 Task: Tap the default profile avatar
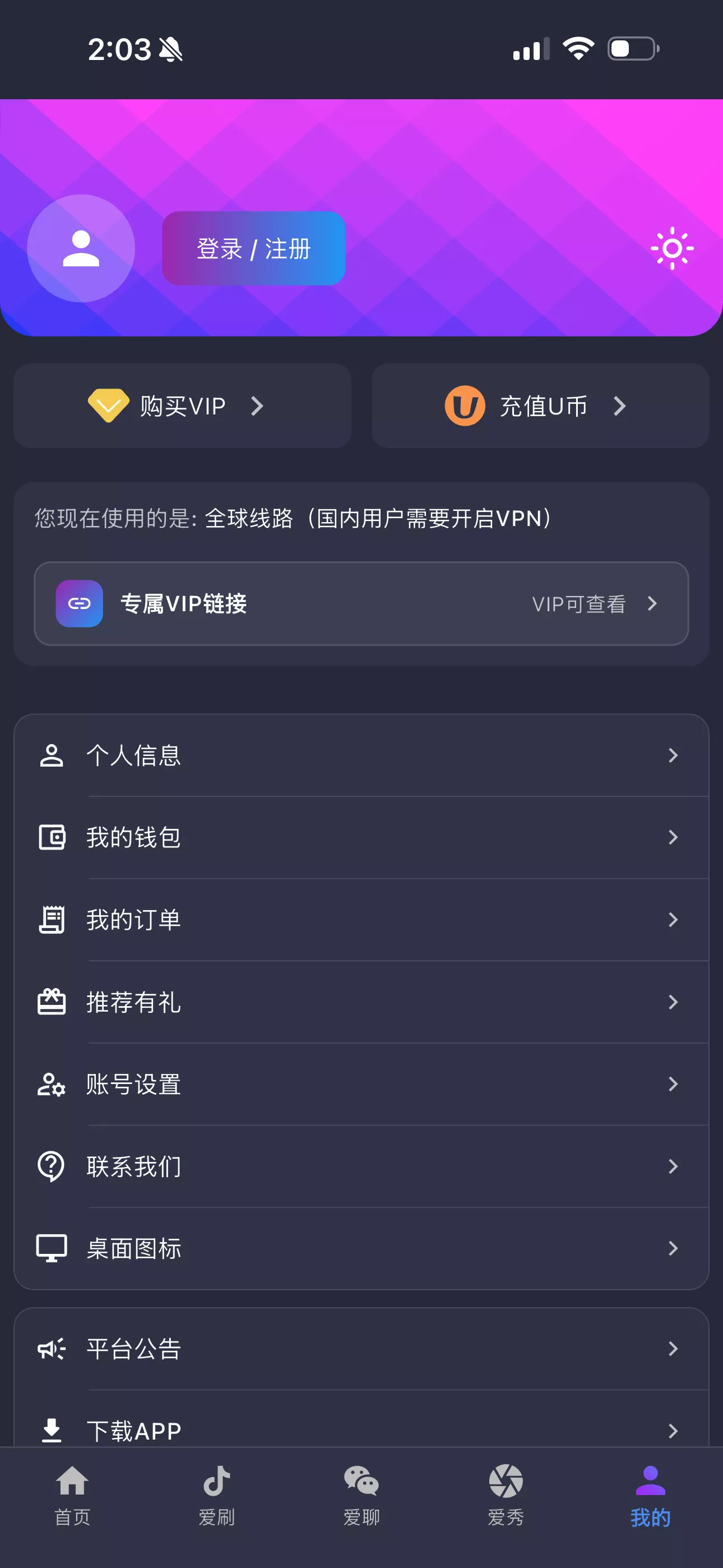(x=81, y=248)
